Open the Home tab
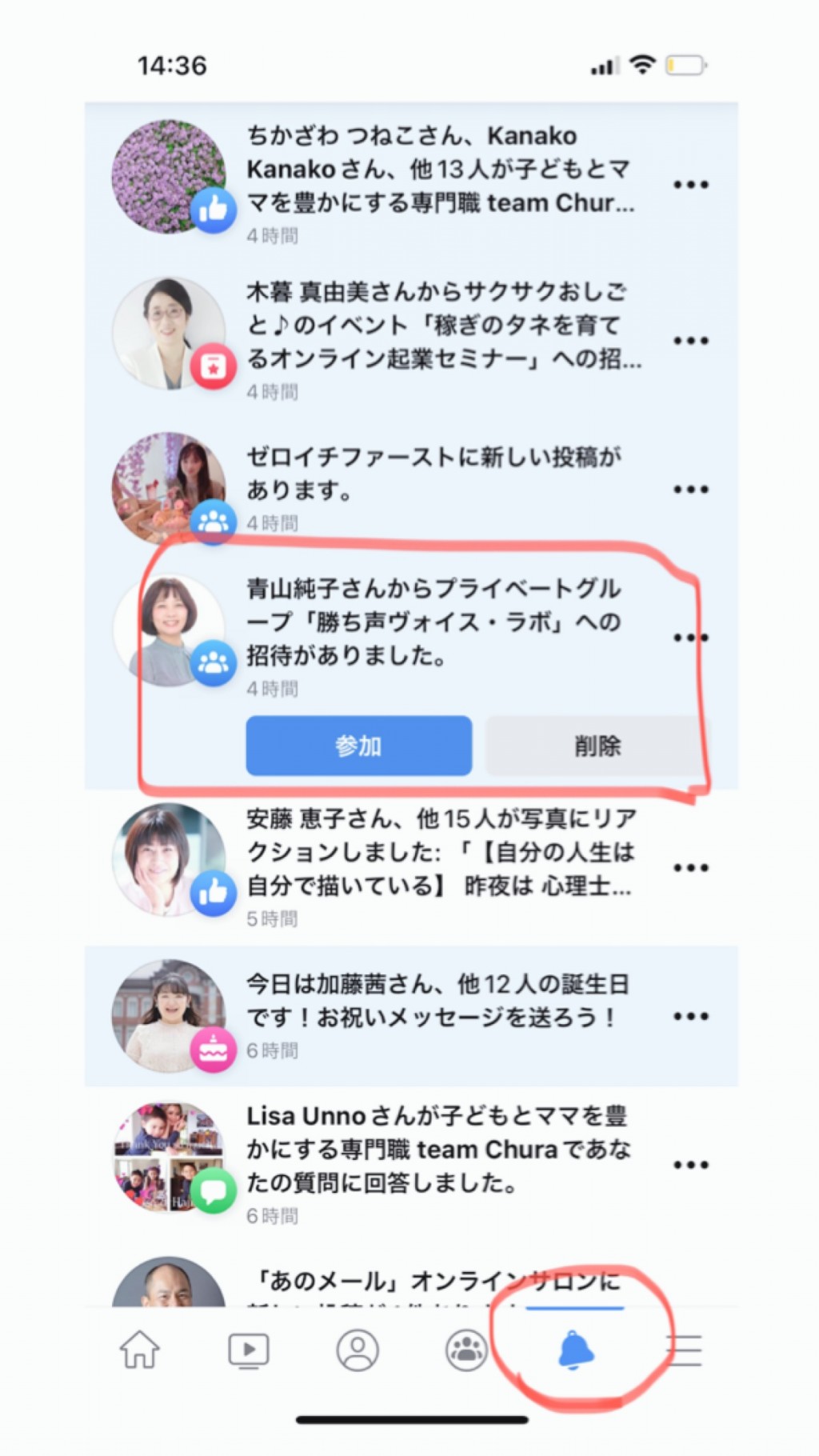Image resolution: width=819 pixels, height=1456 pixels. pyautogui.click(x=140, y=1350)
